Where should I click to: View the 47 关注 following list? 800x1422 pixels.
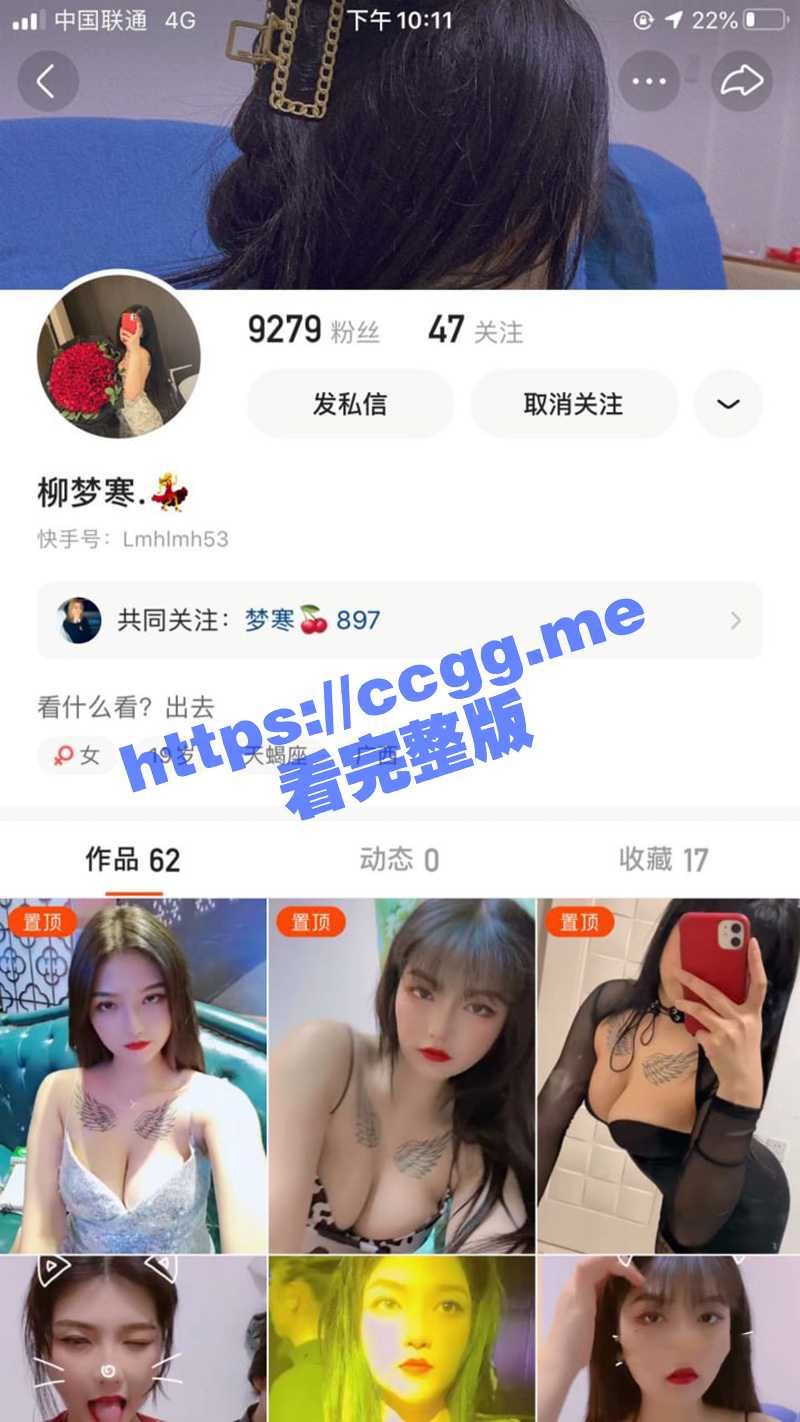pos(475,330)
